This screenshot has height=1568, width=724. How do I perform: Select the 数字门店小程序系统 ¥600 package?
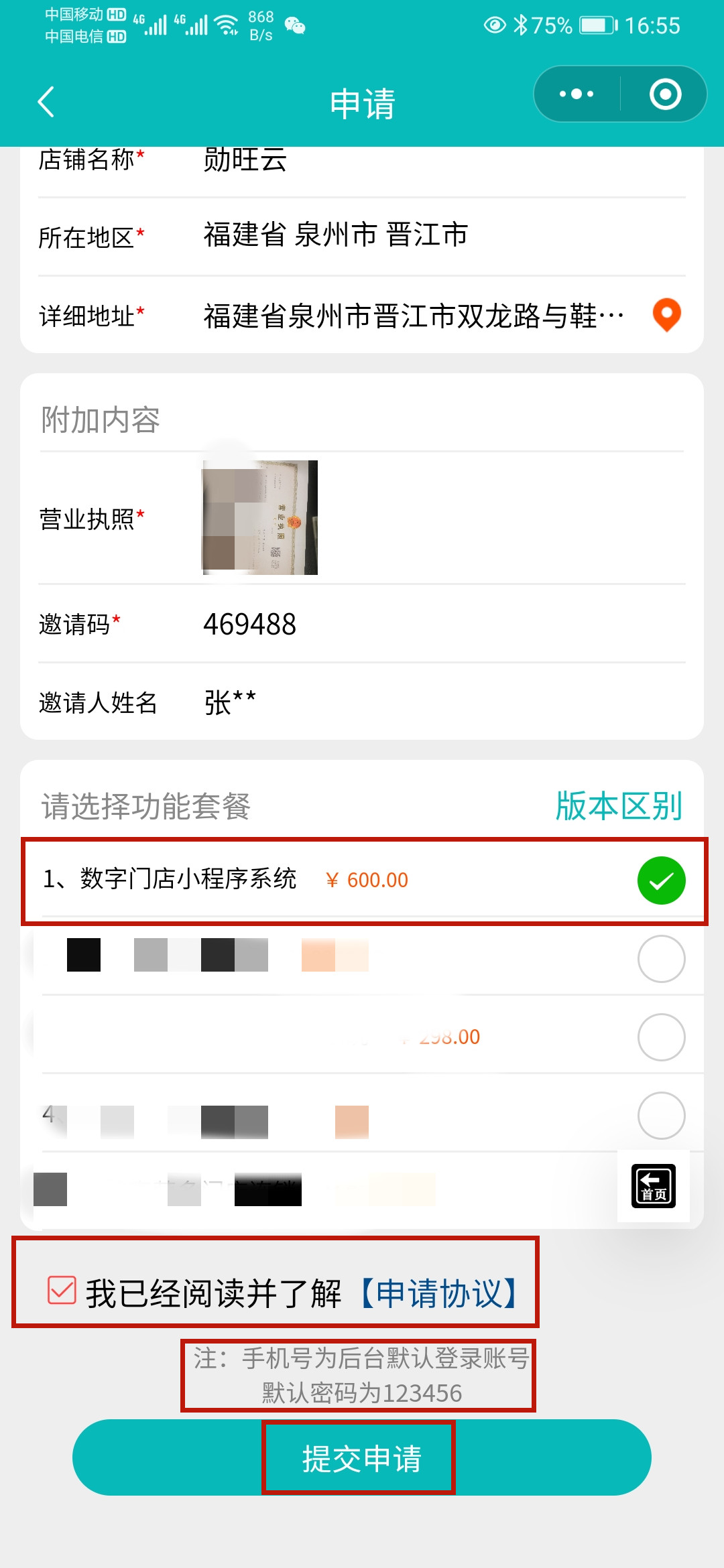(x=661, y=880)
